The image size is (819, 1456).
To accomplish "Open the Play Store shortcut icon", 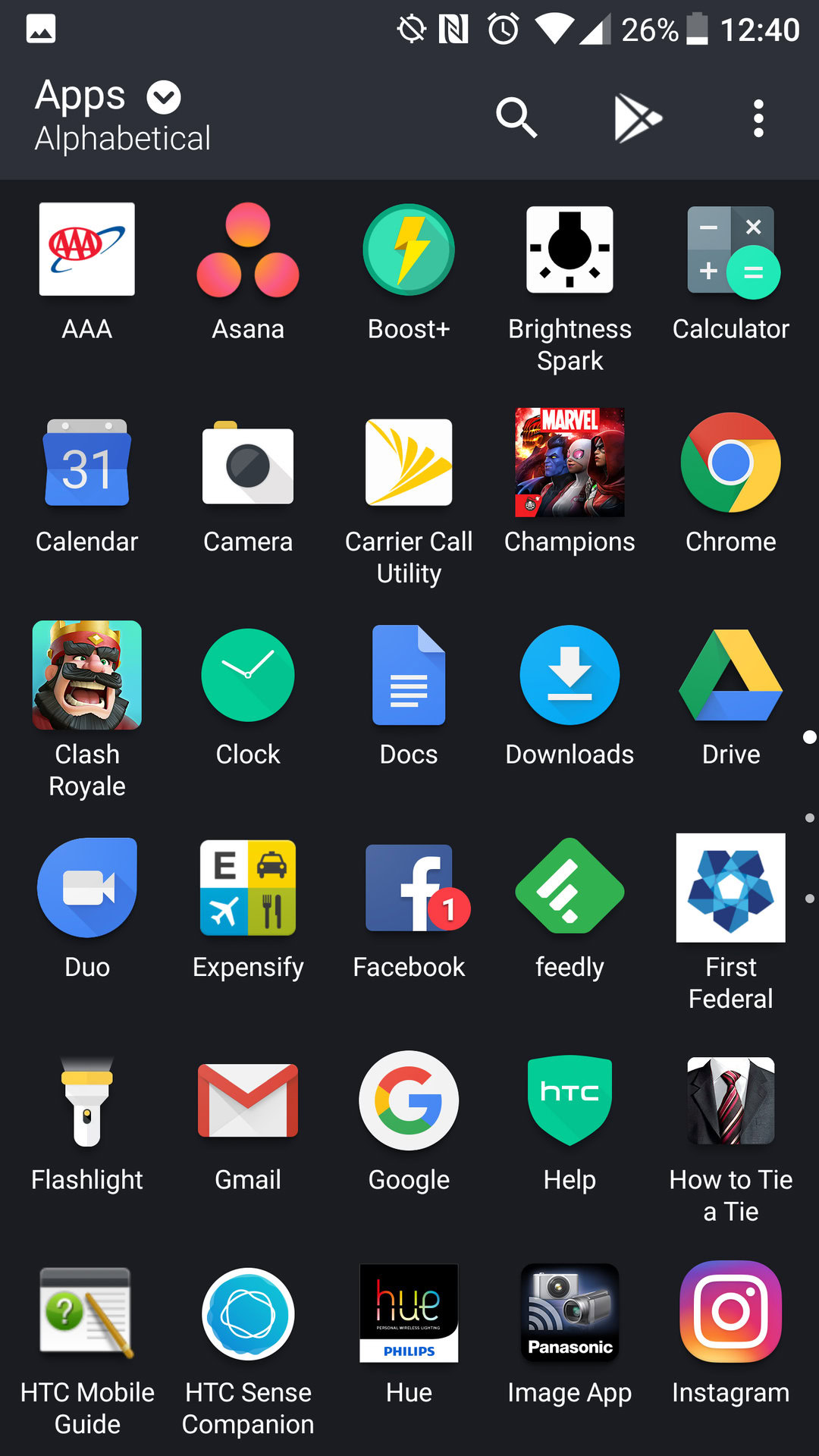I will click(637, 118).
